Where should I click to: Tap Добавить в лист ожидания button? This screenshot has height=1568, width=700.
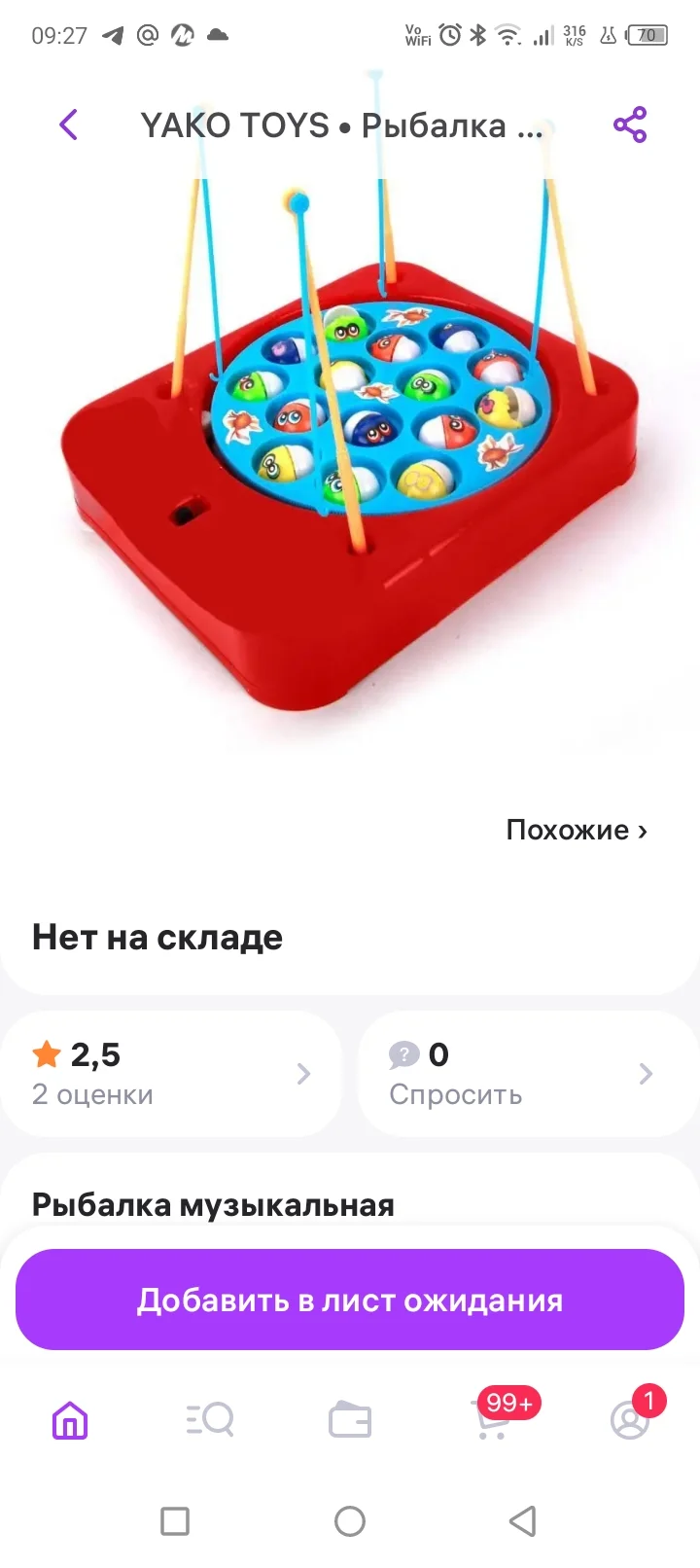[x=350, y=1300]
